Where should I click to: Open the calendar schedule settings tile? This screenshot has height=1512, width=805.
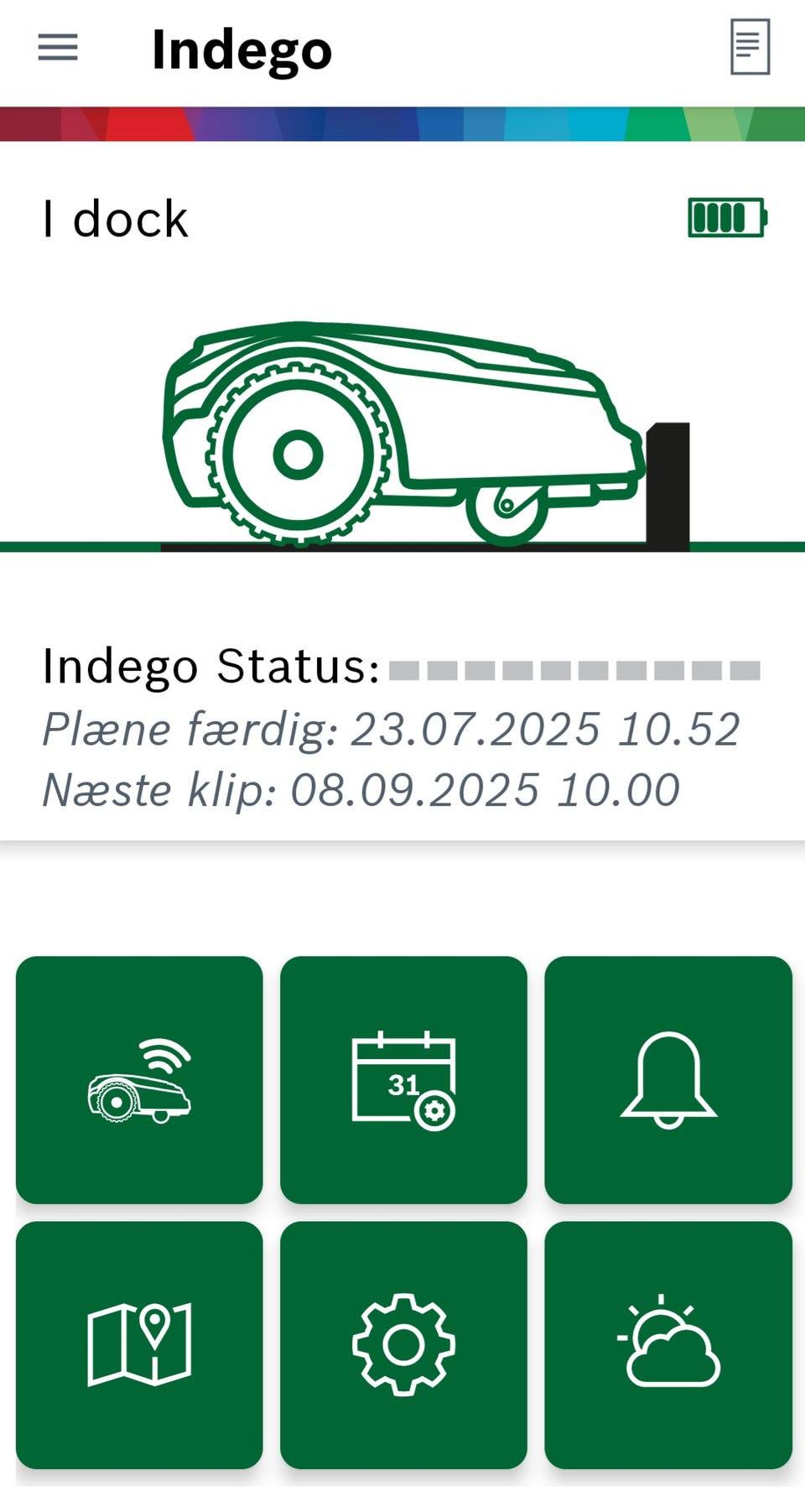(x=403, y=1079)
